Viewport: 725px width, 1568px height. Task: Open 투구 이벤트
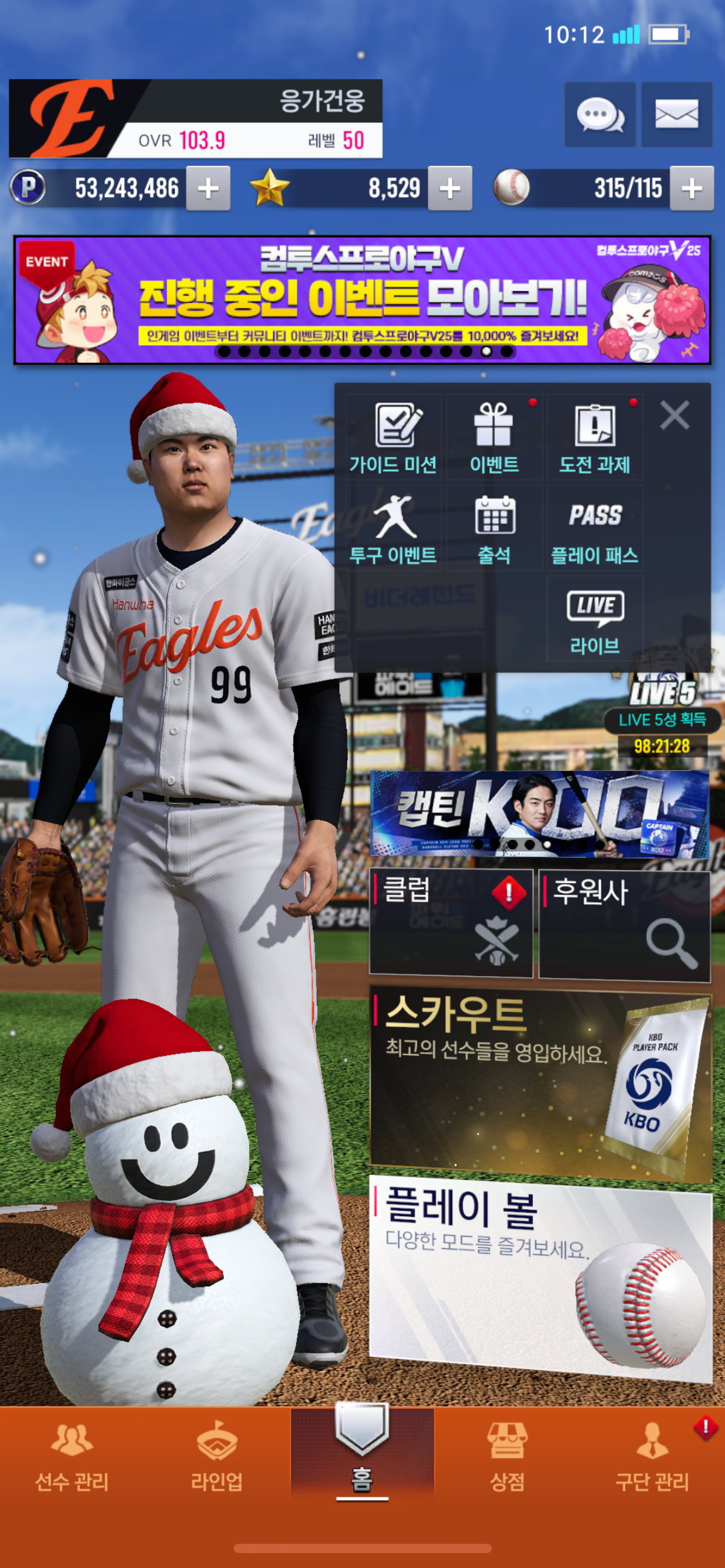click(x=393, y=529)
